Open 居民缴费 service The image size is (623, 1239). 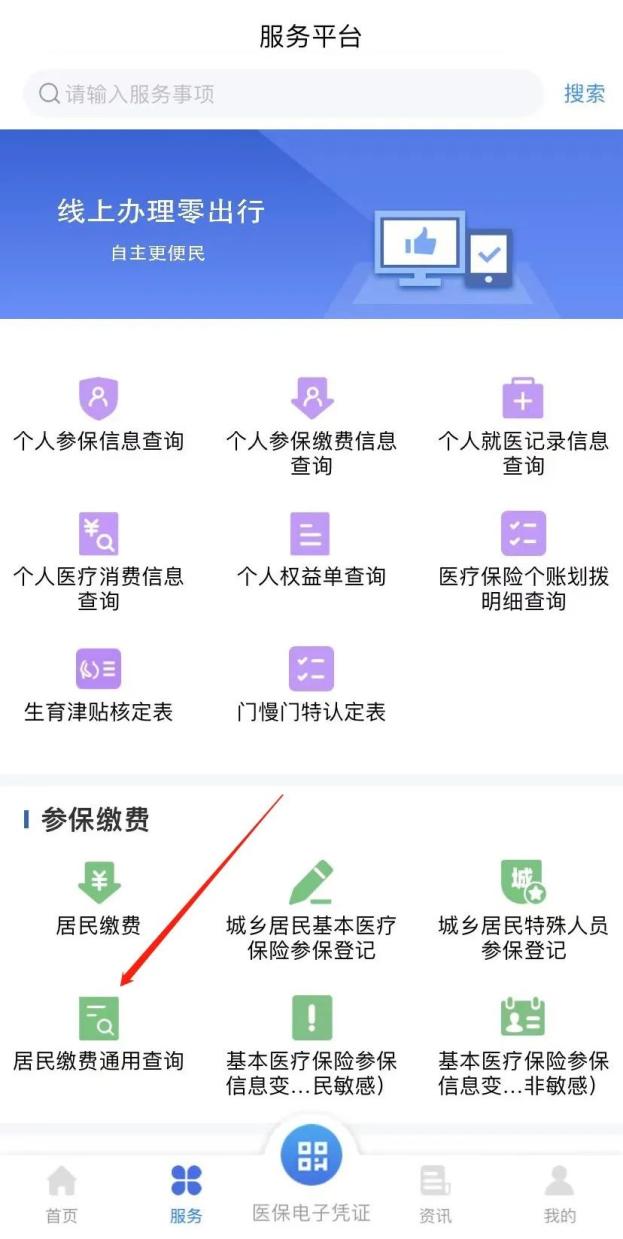98,898
